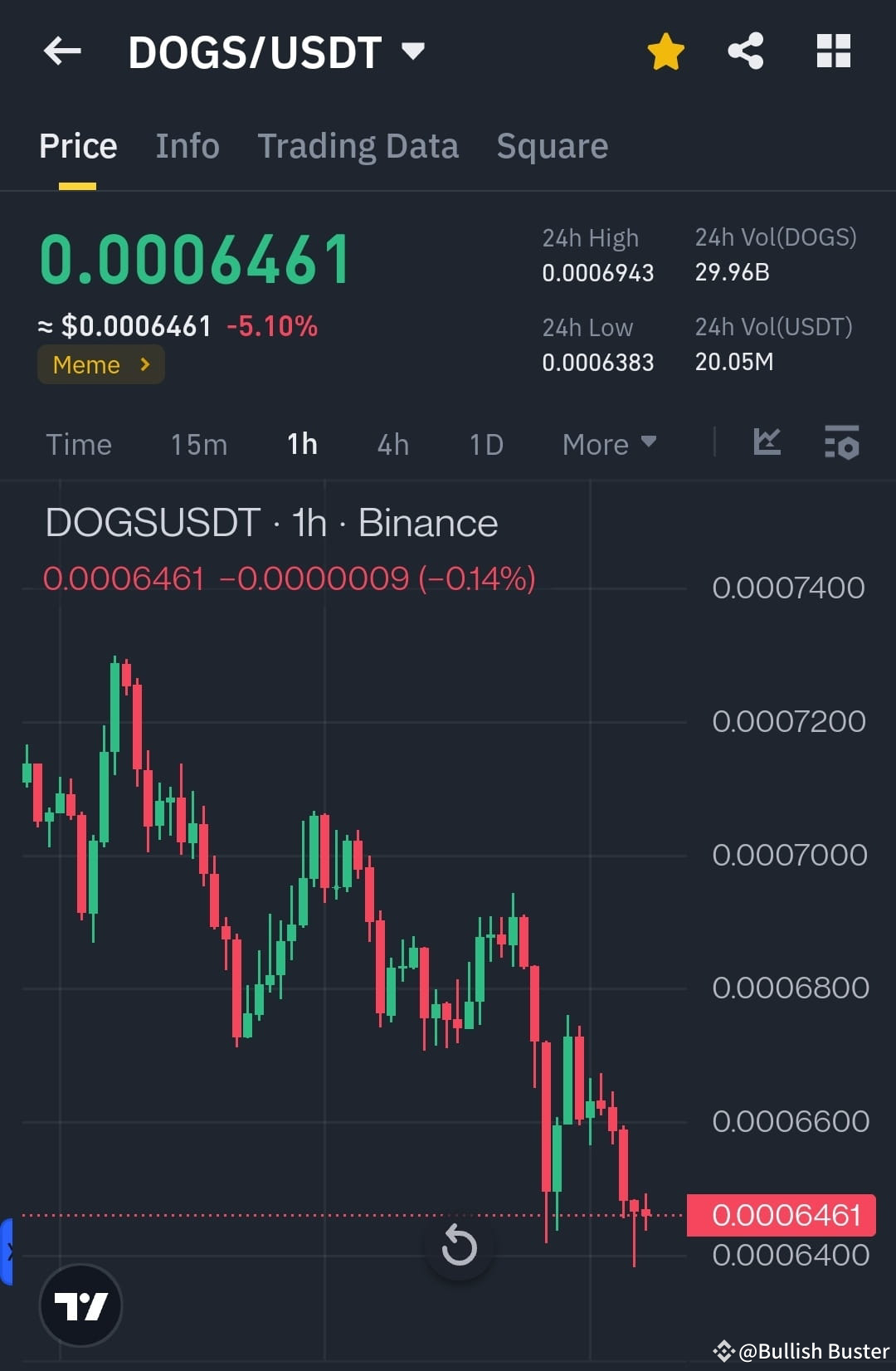Select the chart style icon
This screenshot has width=896, height=1371.
[767, 443]
